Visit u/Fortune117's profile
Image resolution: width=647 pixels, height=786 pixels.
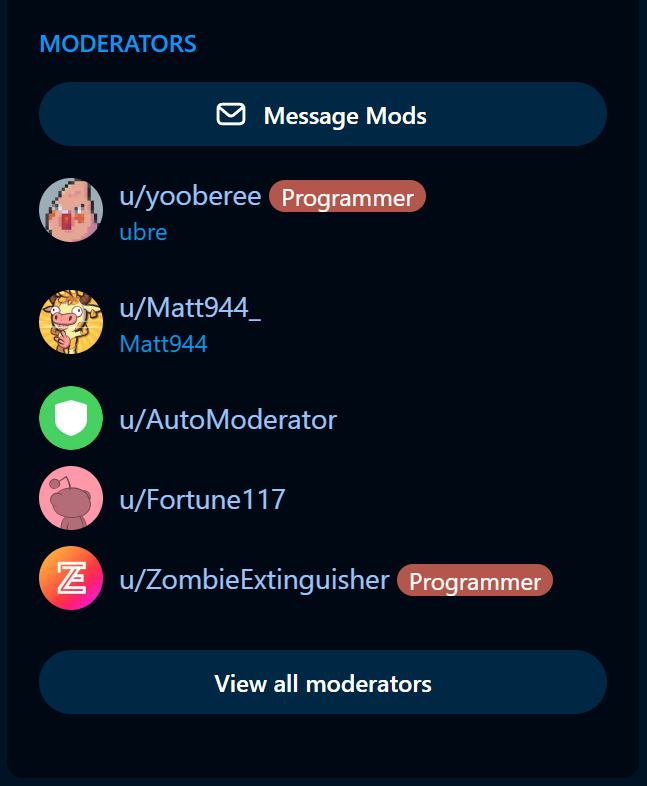pos(202,499)
